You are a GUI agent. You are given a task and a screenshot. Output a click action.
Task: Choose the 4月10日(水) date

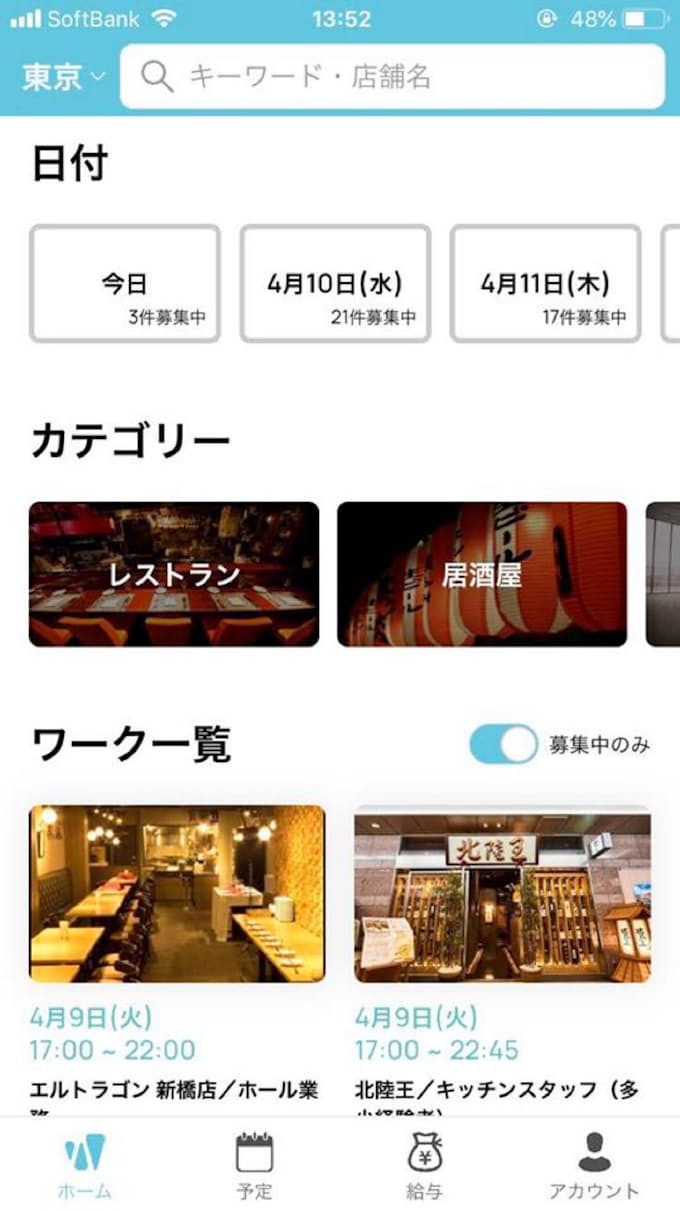[x=335, y=284]
